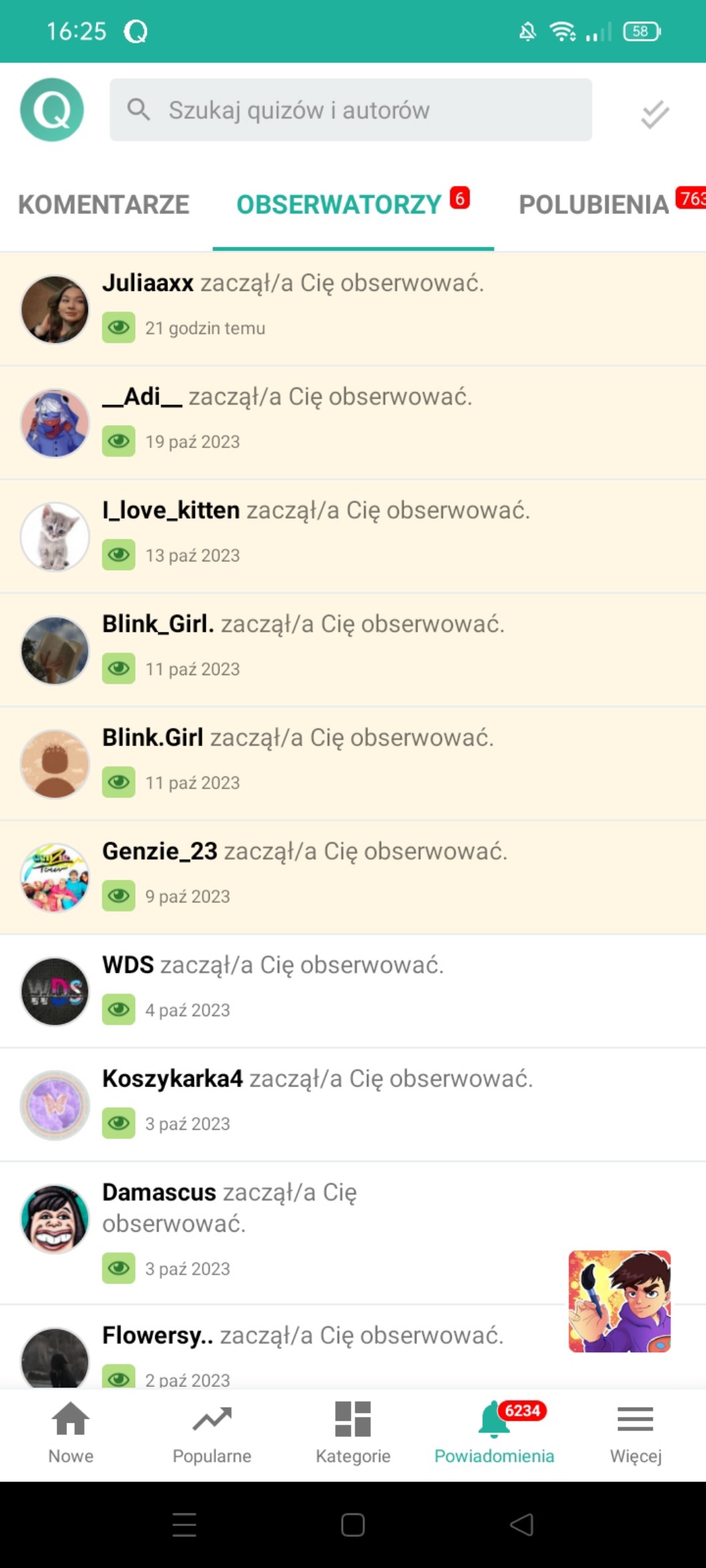
Task: Open Koszykarka4's follow notification
Action: pyautogui.click(x=353, y=1105)
